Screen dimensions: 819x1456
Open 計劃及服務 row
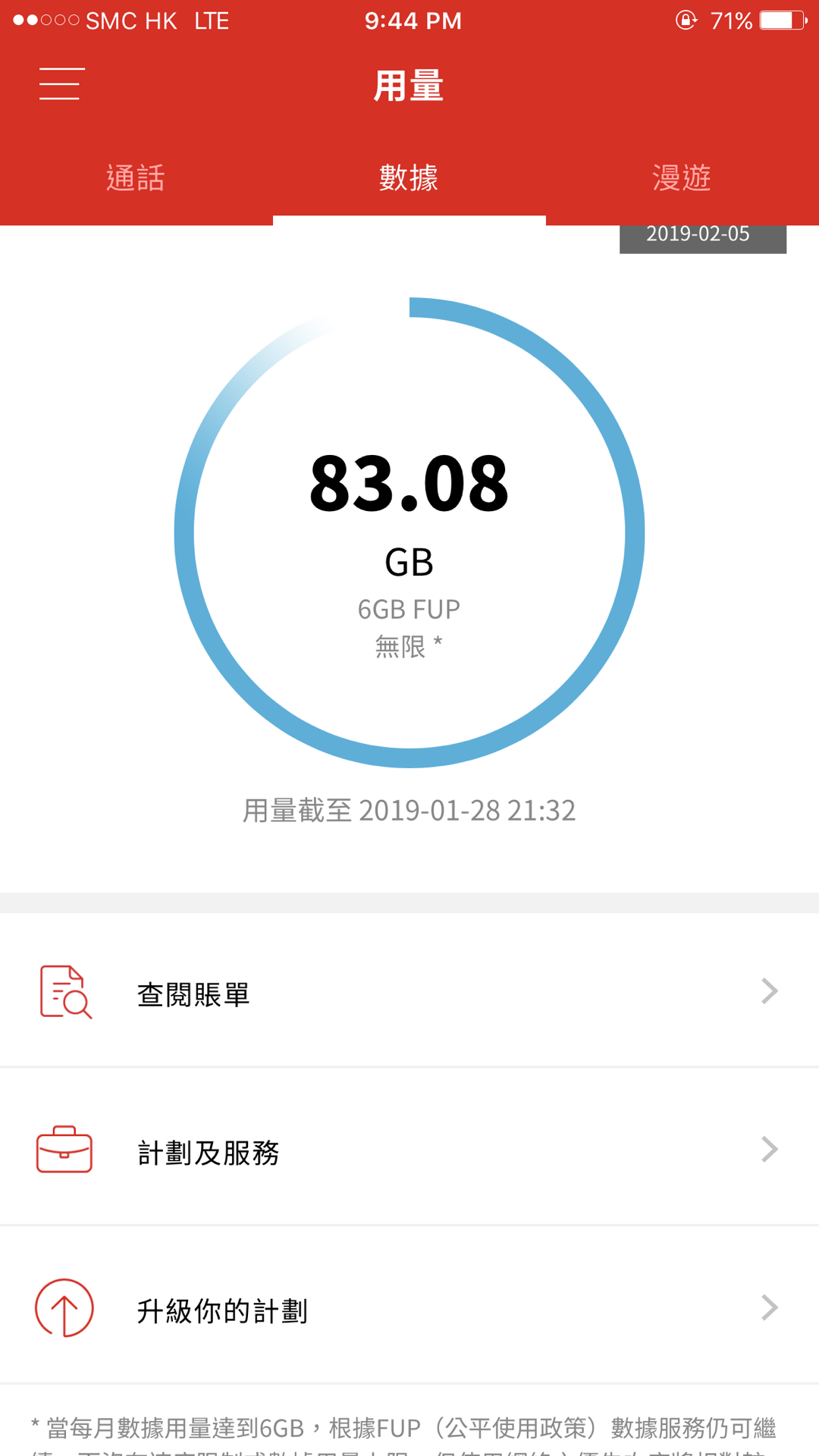[409, 1150]
